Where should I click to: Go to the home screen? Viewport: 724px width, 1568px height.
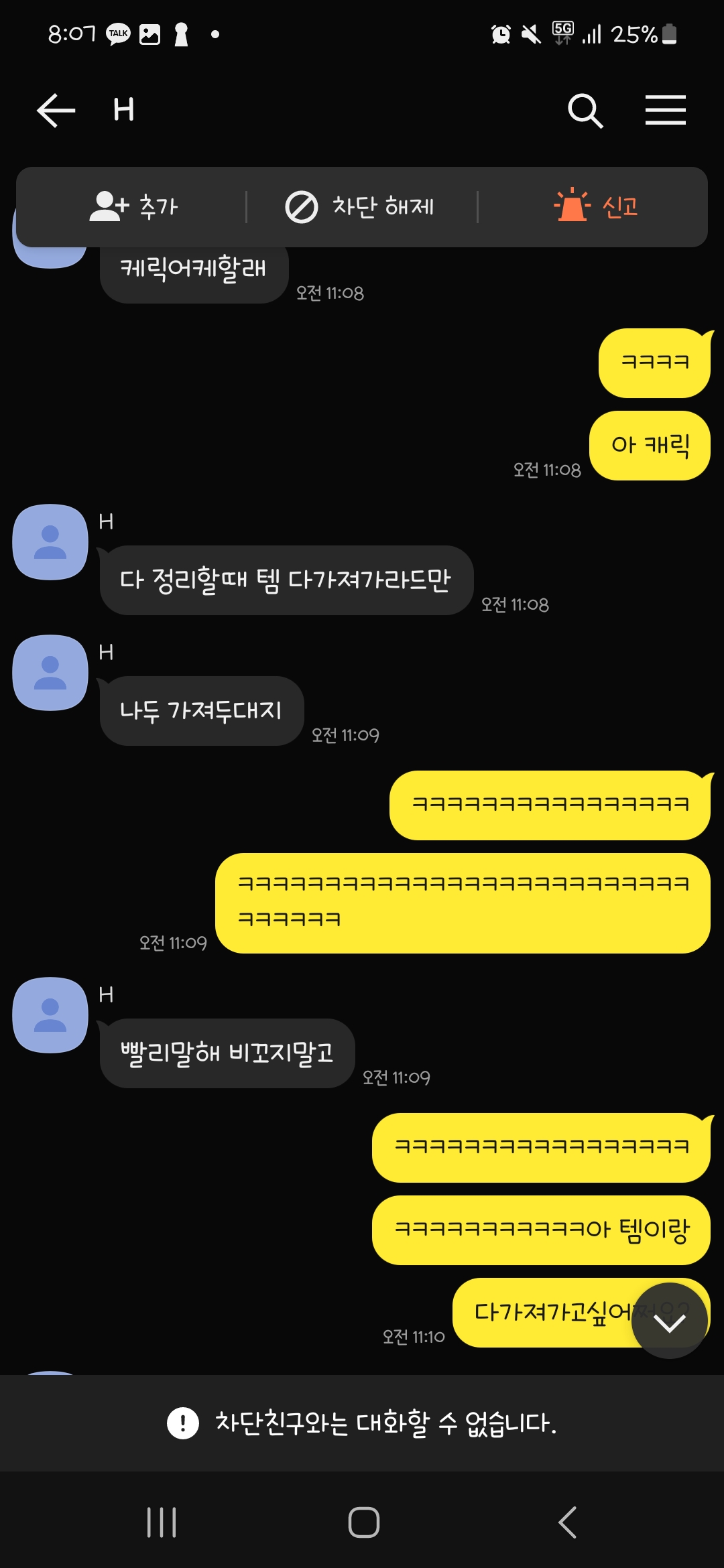363,1522
